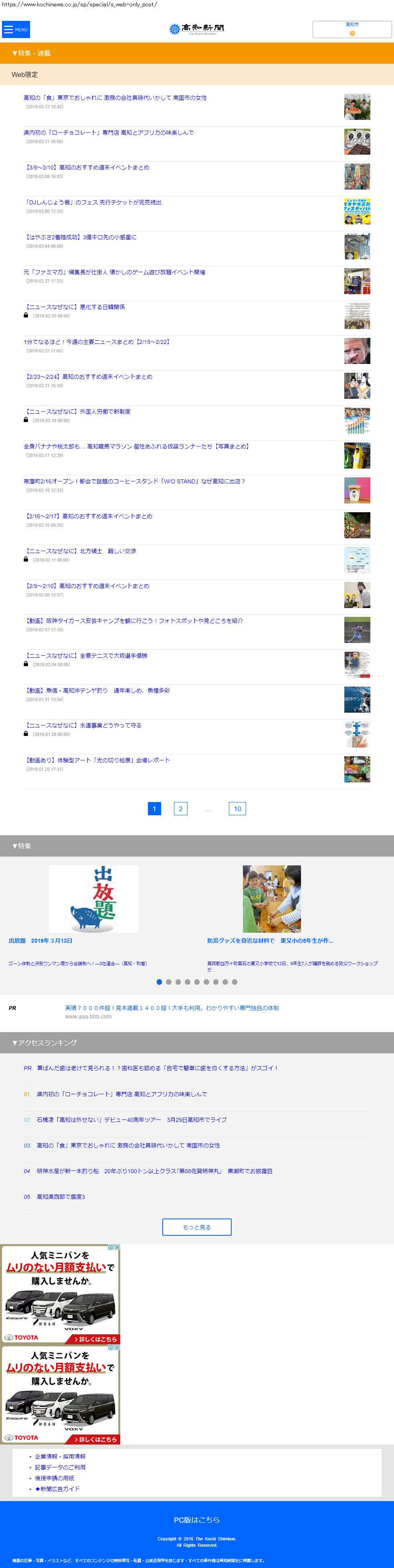Open the 全身バナナや桃太郎も marathon article
394x1568 pixels.
136,446
